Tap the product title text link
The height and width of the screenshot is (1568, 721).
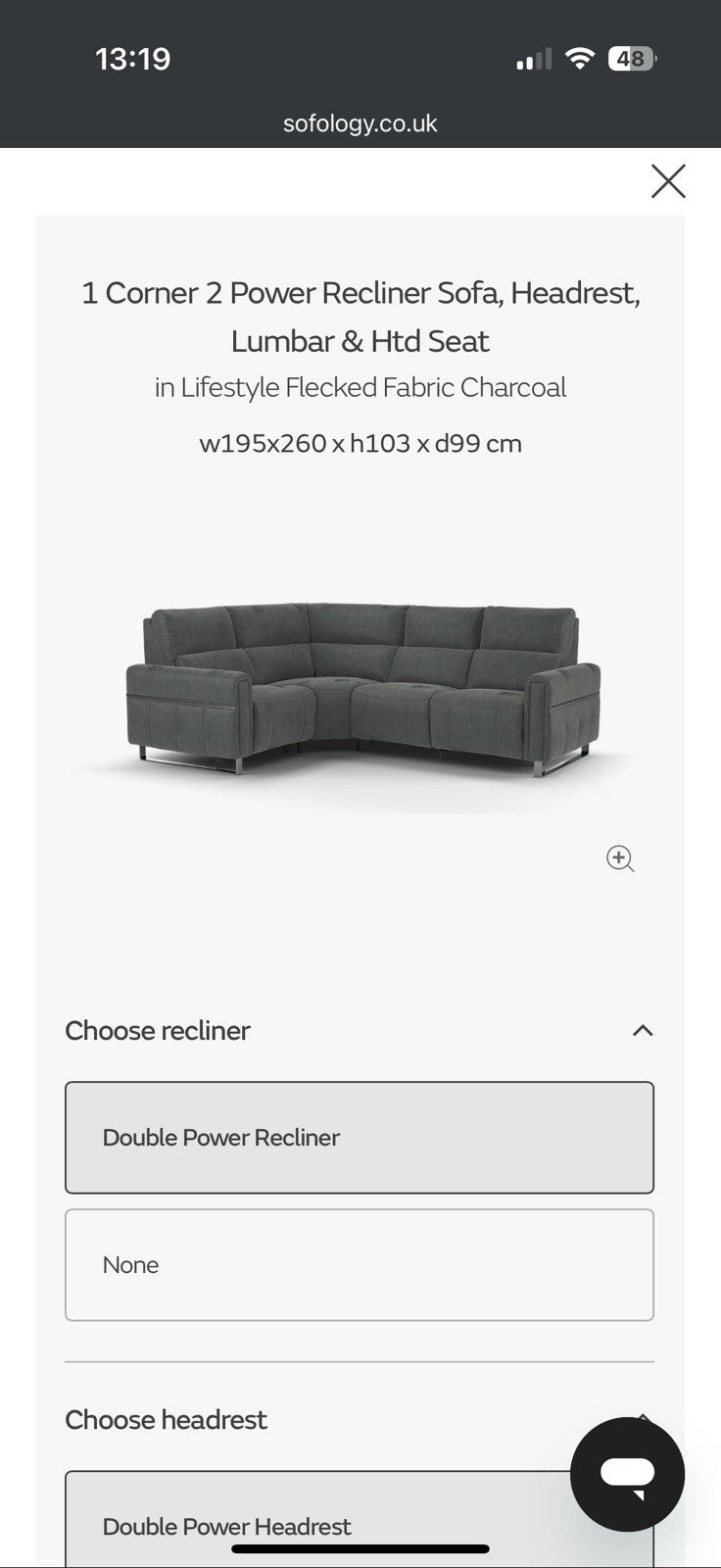(x=360, y=316)
